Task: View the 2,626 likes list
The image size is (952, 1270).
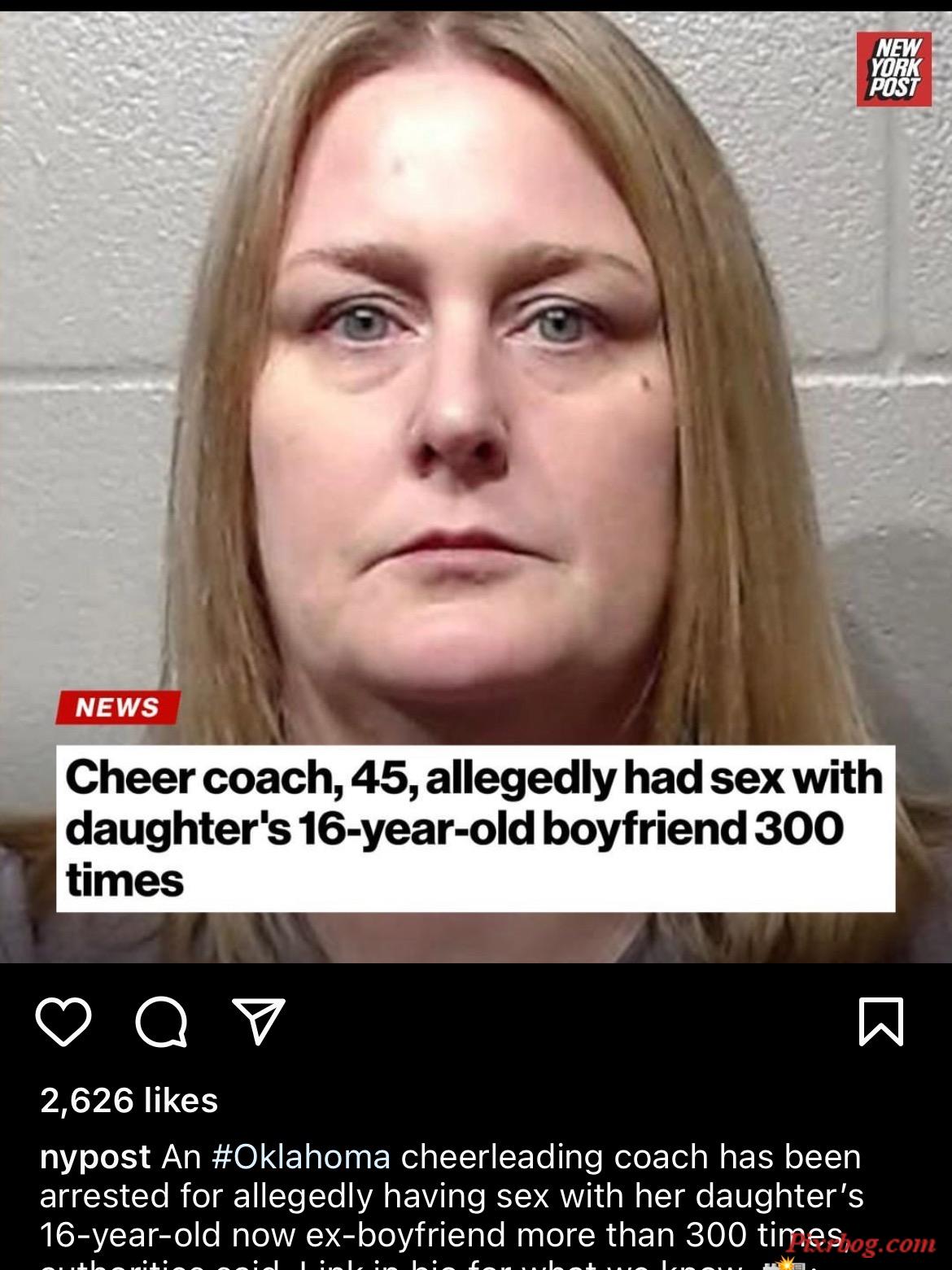Action: pos(129,1101)
